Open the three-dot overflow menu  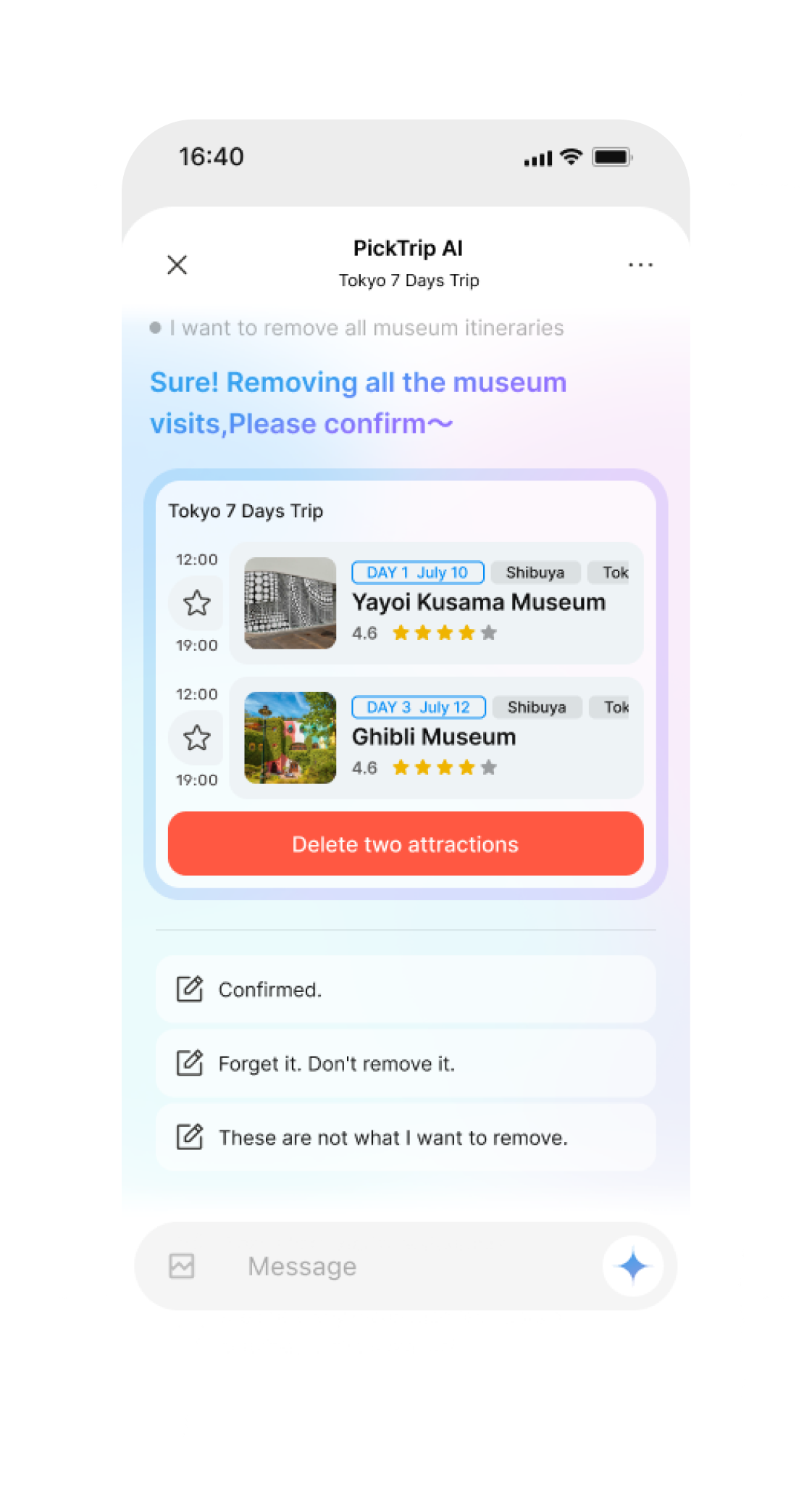(x=640, y=265)
